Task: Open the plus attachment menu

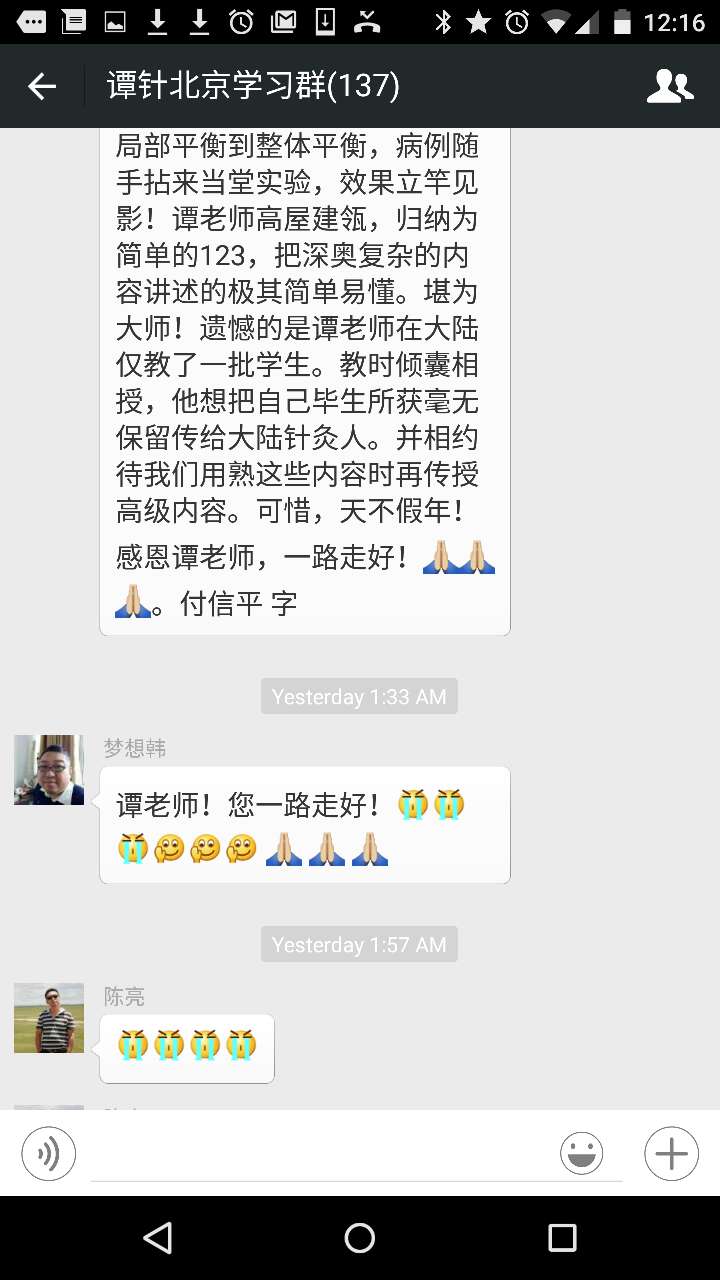Action: (671, 1154)
